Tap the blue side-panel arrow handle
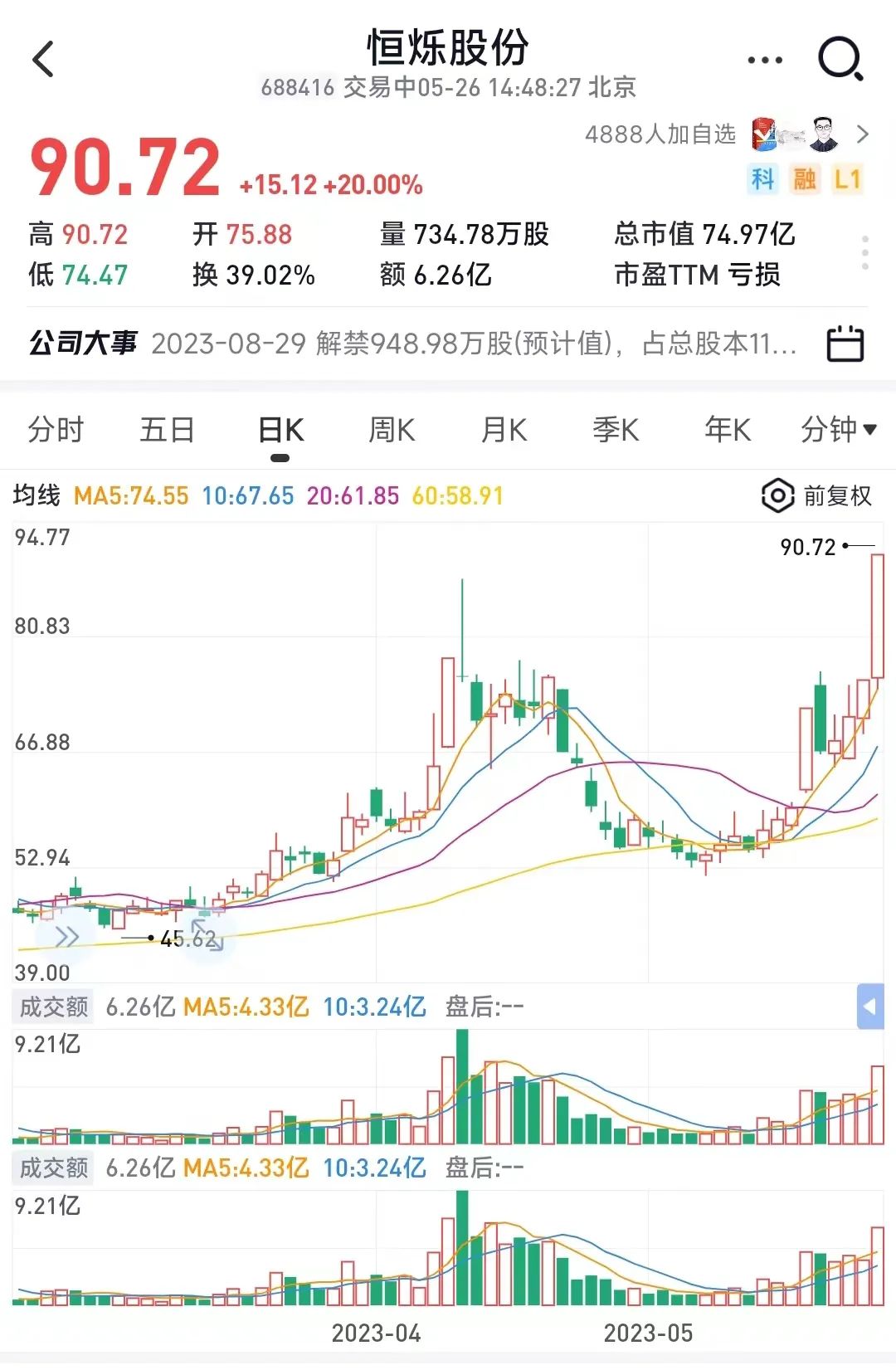 point(869,1007)
